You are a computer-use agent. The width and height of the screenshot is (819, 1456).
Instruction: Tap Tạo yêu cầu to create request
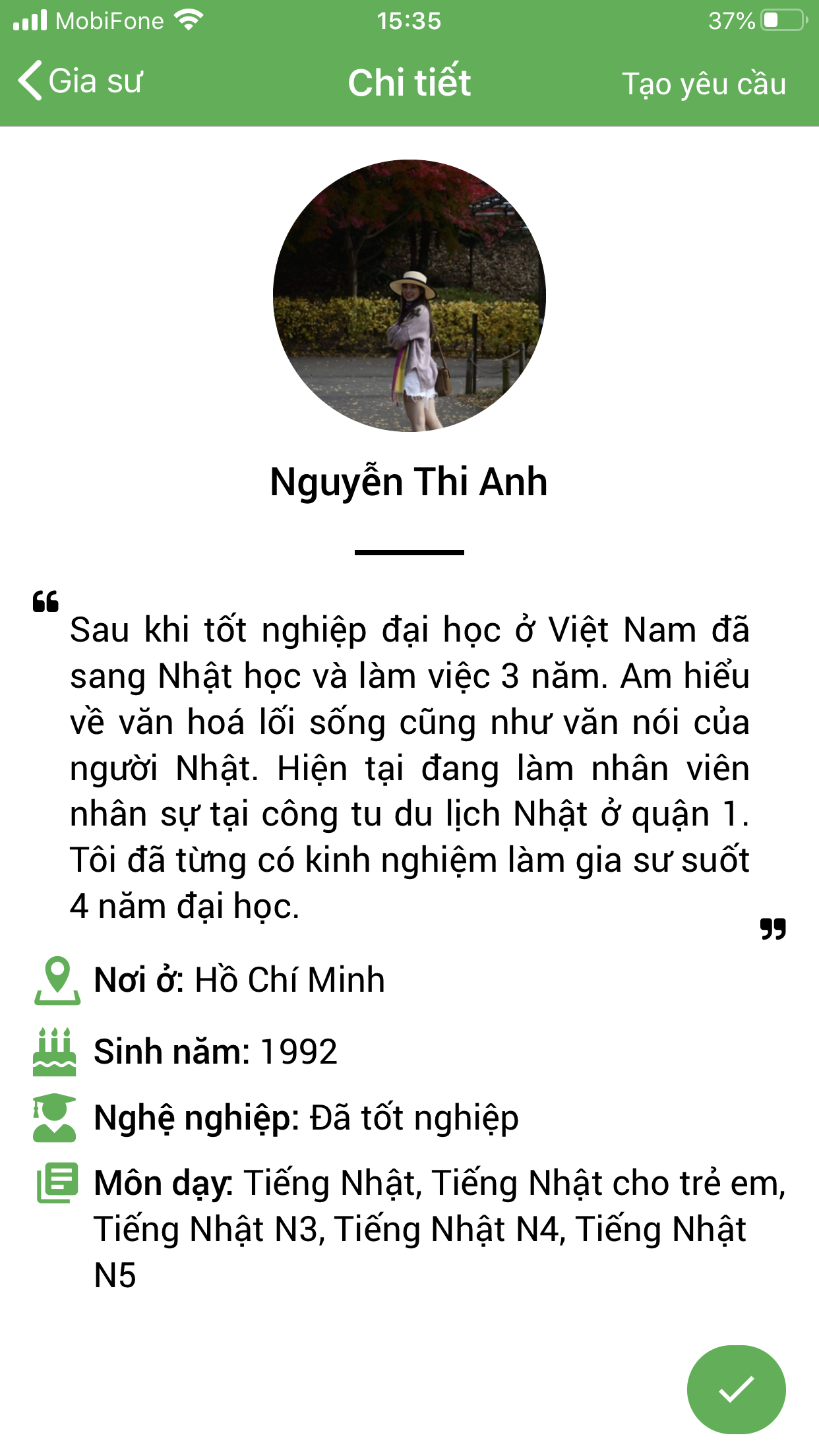(x=704, y=84)
